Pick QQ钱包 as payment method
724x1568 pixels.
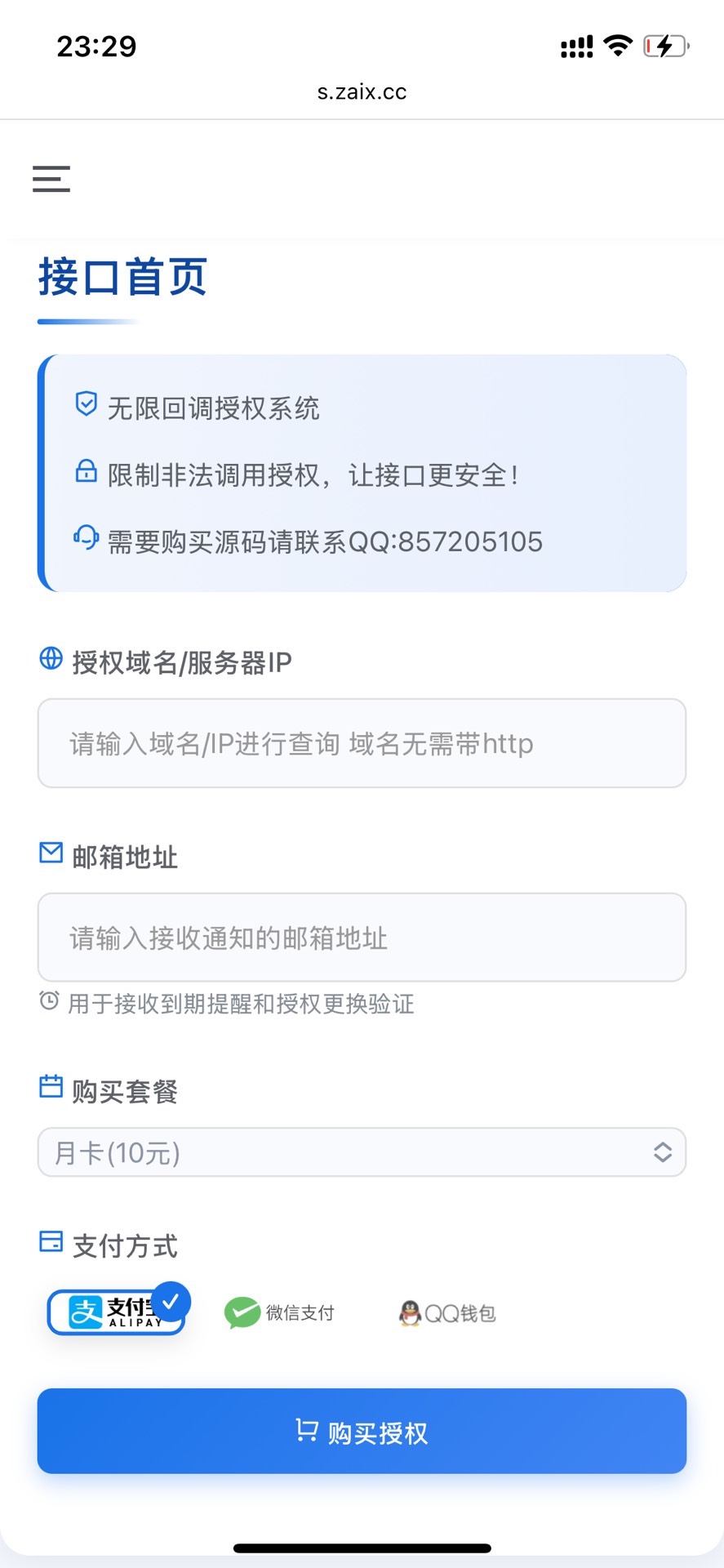tap(447, 1313)
